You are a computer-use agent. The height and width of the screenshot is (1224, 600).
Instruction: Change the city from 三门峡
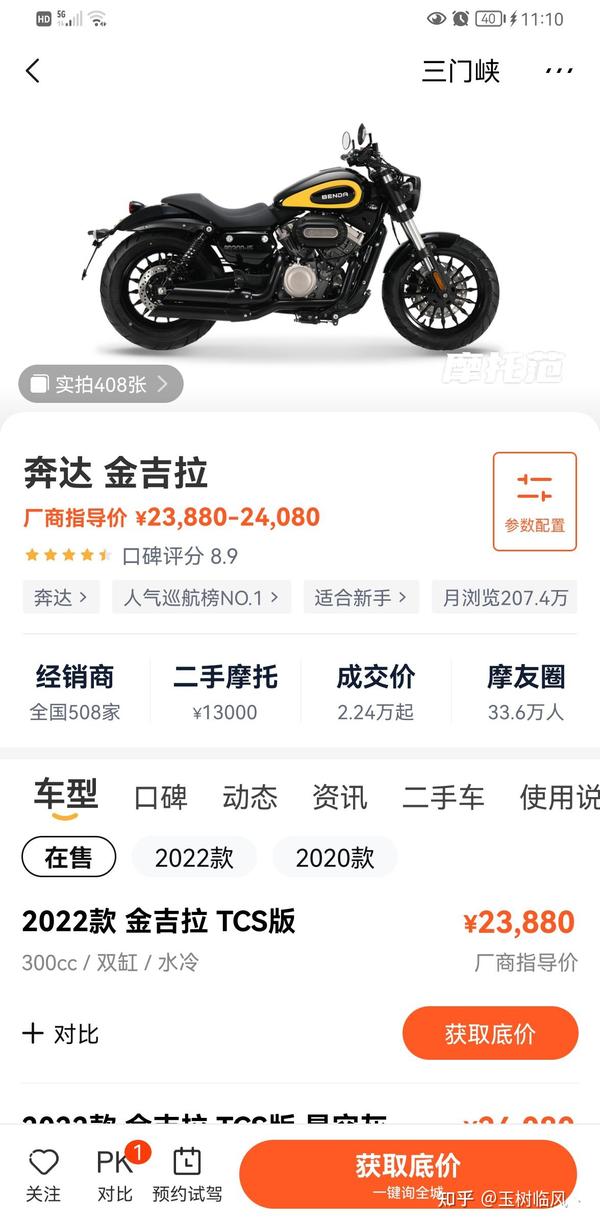tap(460, 71)
